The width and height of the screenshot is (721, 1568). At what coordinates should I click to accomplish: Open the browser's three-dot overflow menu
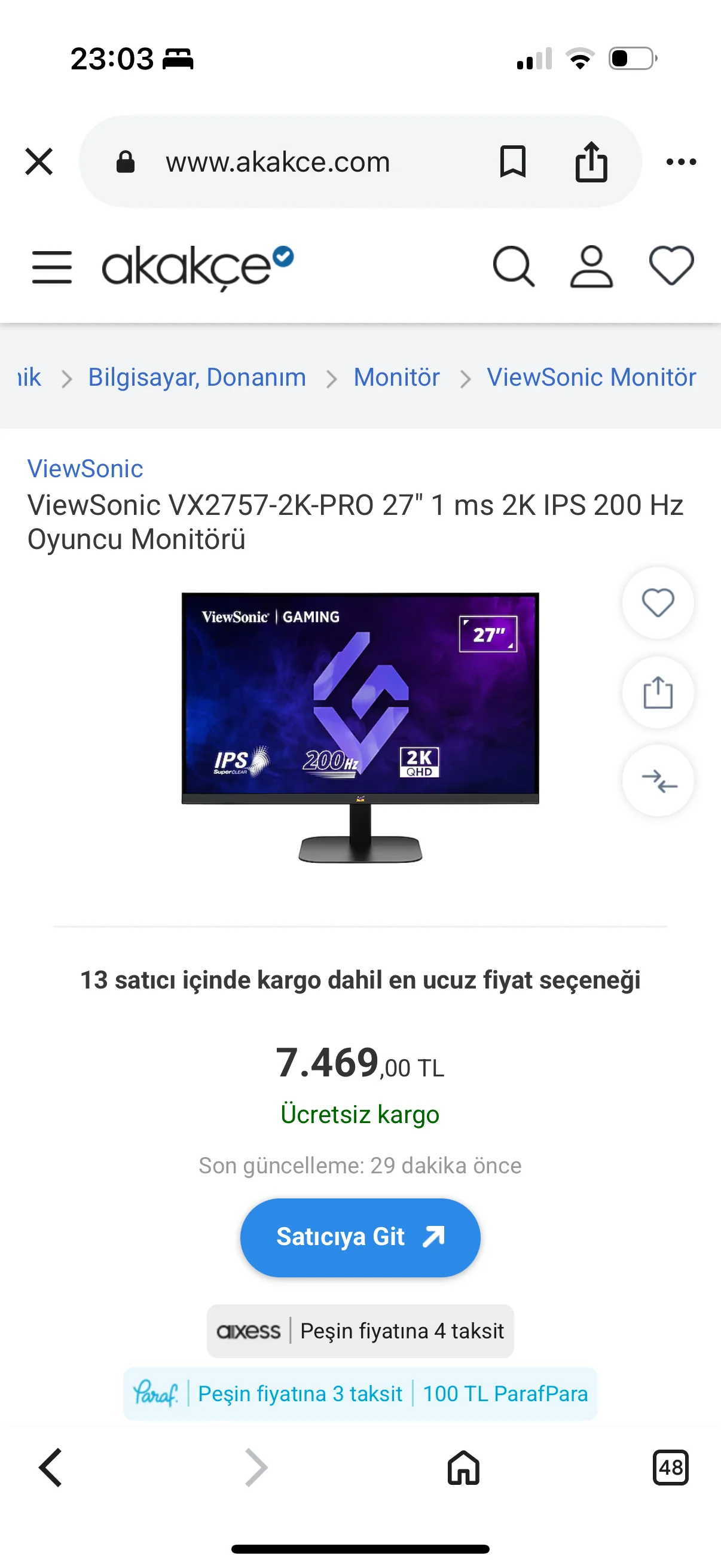coord(681,162)
